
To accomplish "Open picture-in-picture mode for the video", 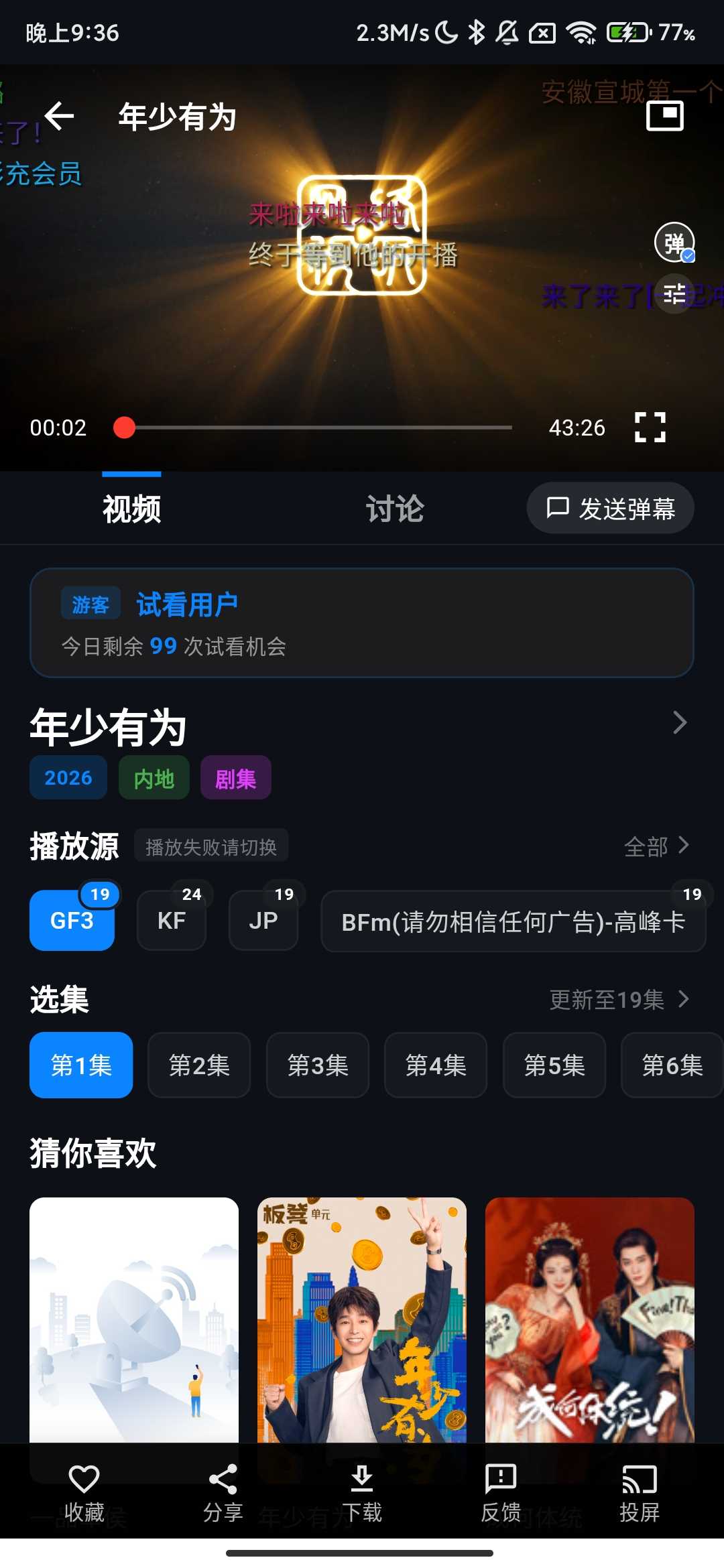I will click(664, 117).
